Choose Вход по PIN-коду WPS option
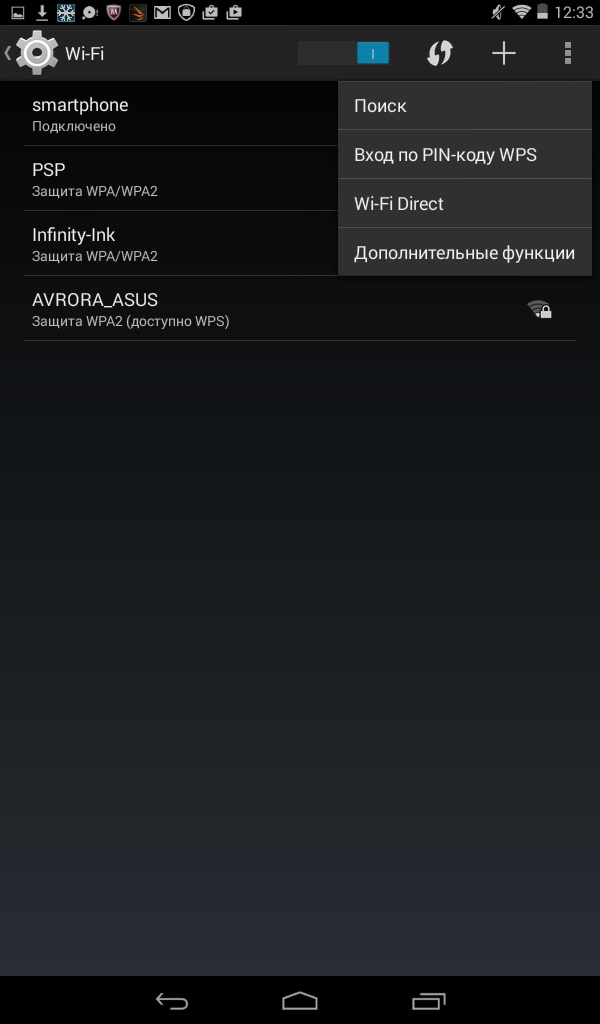This screenshot has width=600, height=1024. [465, 155]
